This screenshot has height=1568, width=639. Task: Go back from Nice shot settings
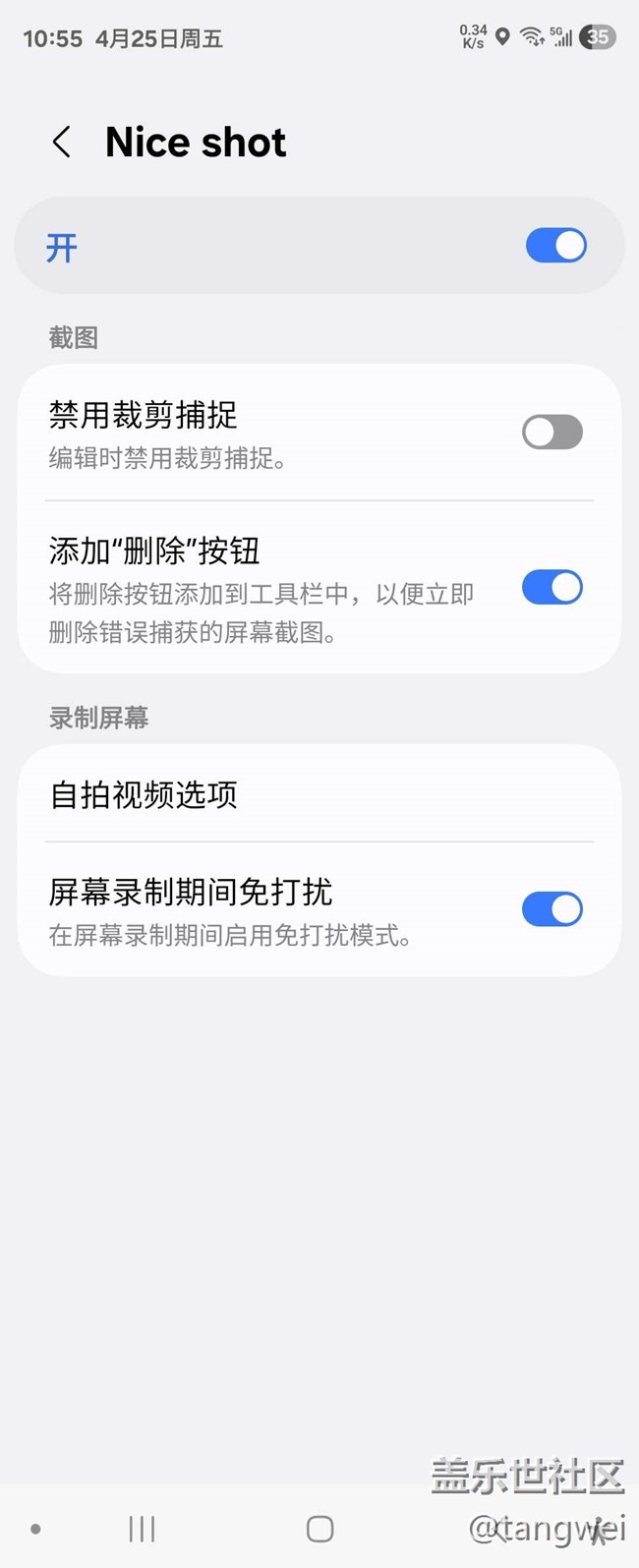61,142
